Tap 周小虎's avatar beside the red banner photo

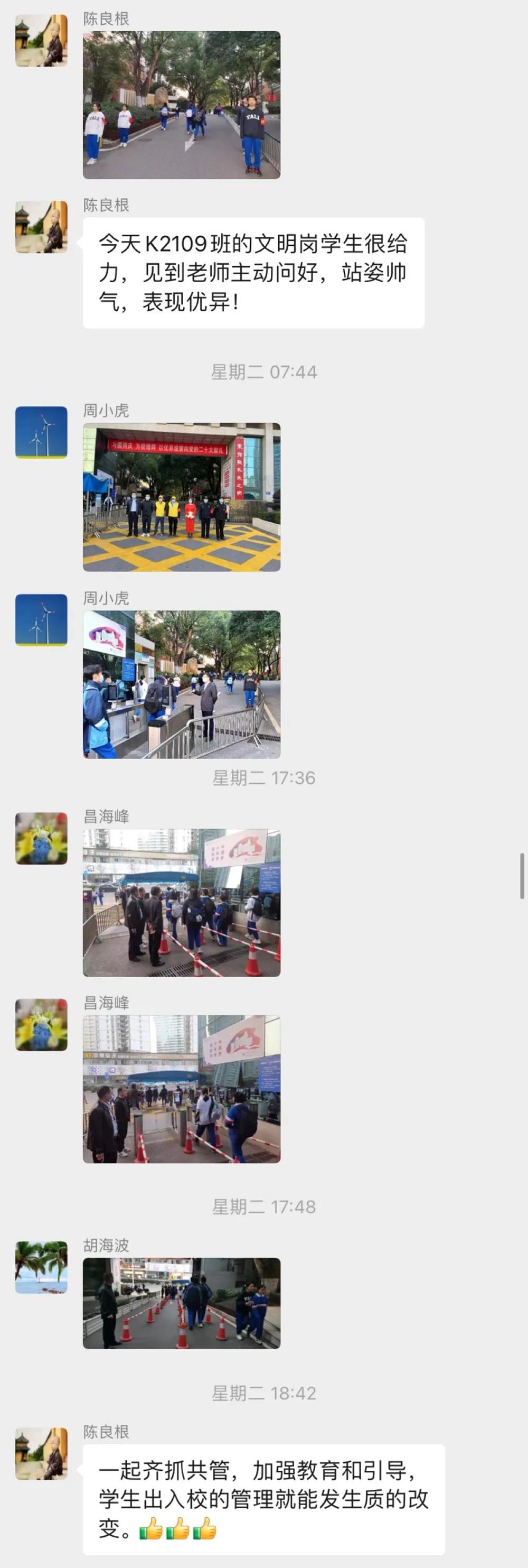pyautogui.click(x=41, y=432)
